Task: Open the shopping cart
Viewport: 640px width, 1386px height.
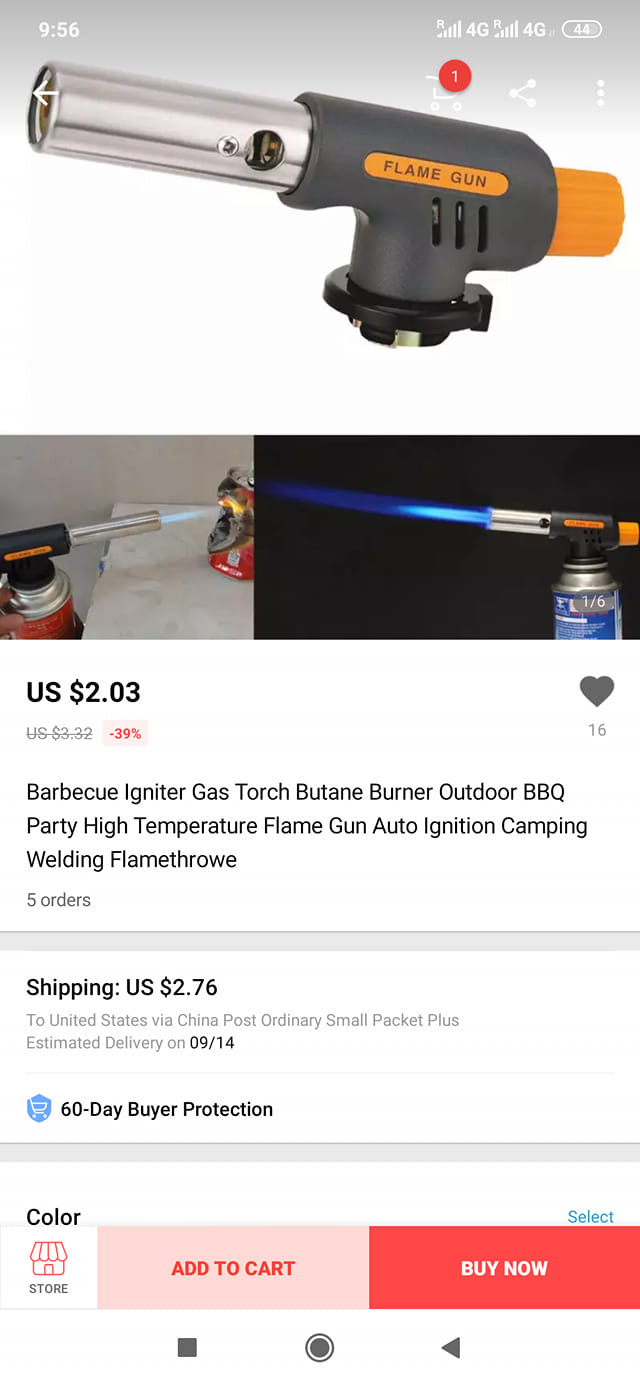Action: (446, 93)
